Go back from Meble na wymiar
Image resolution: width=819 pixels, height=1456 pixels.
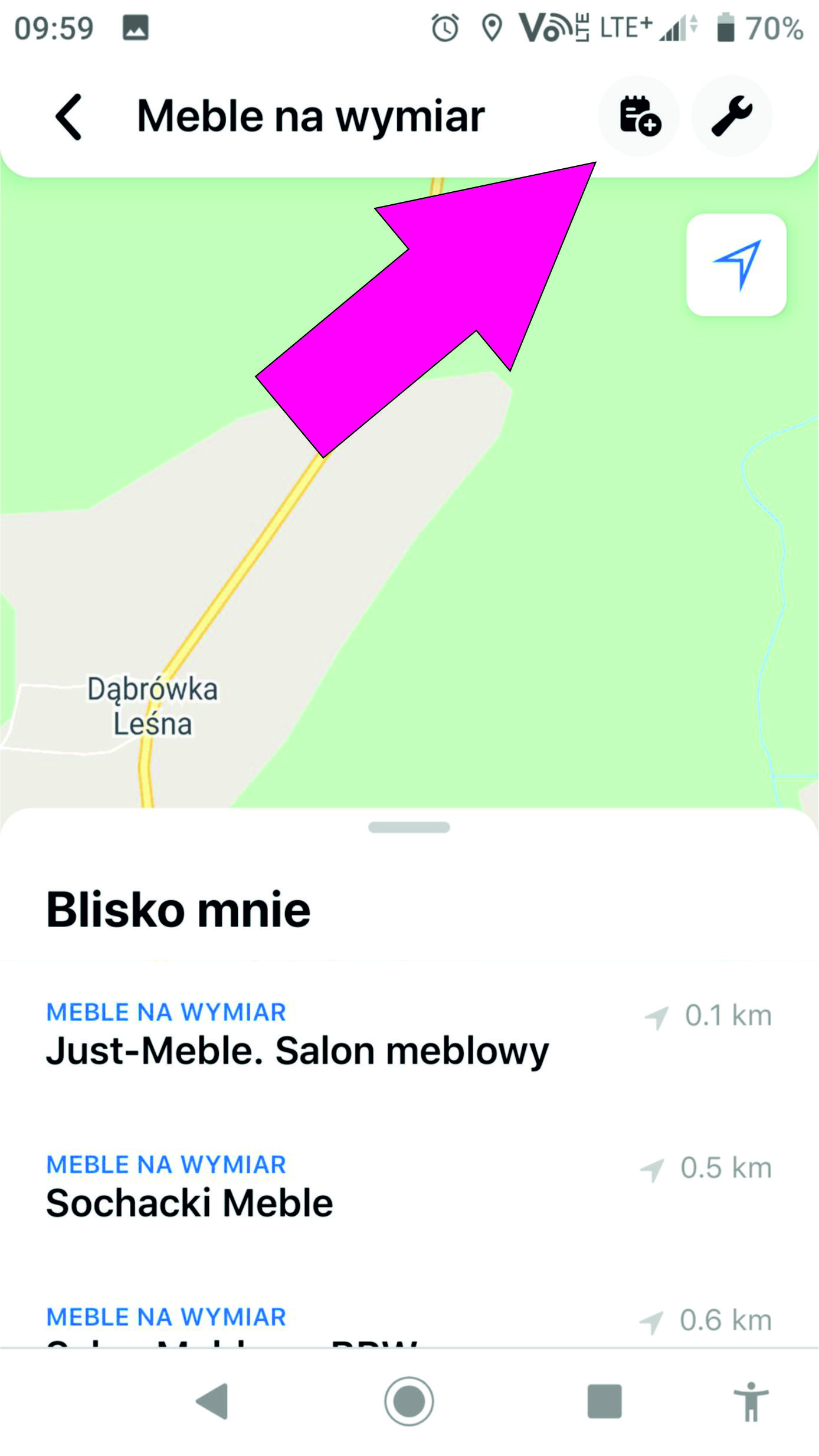(68, 117)
